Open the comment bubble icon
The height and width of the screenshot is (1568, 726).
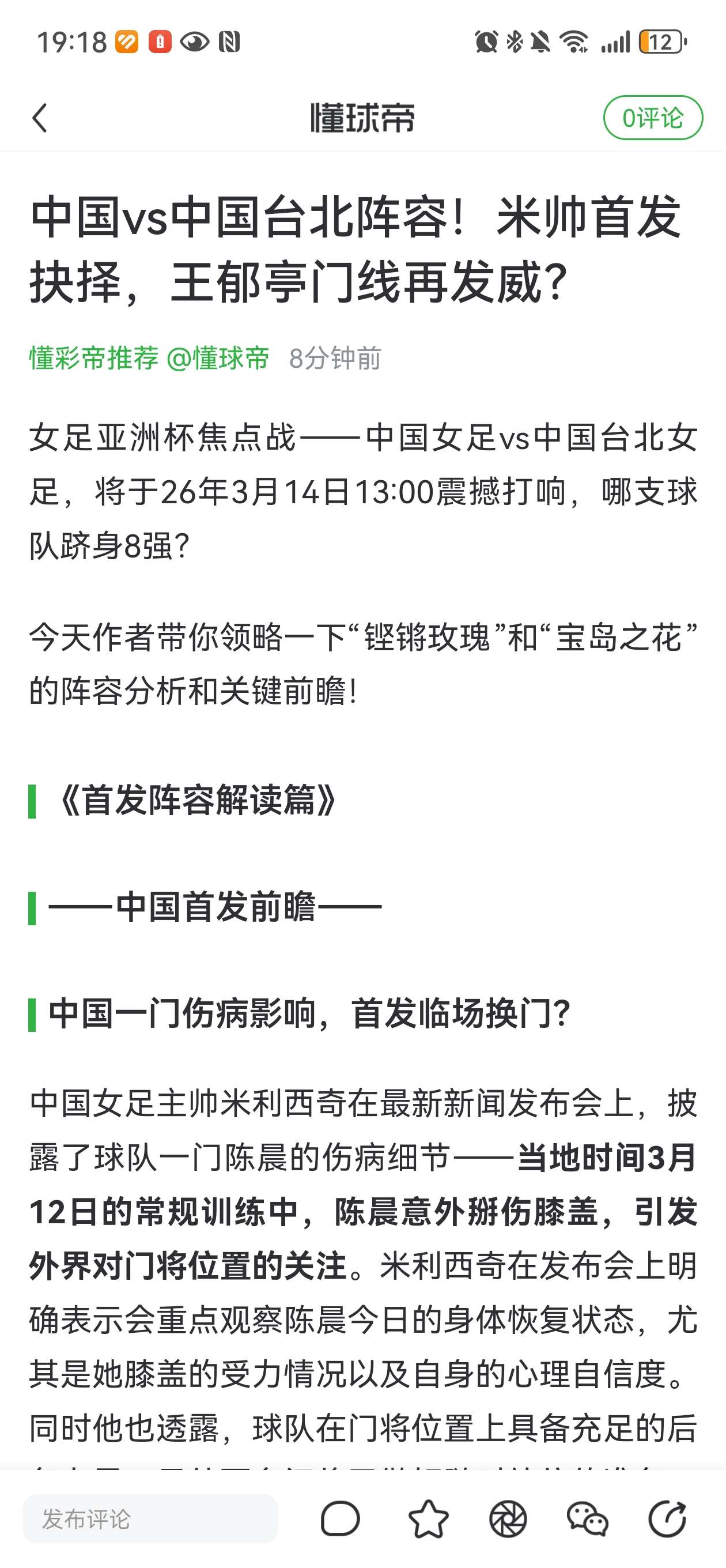click(x=340, y=1520)
